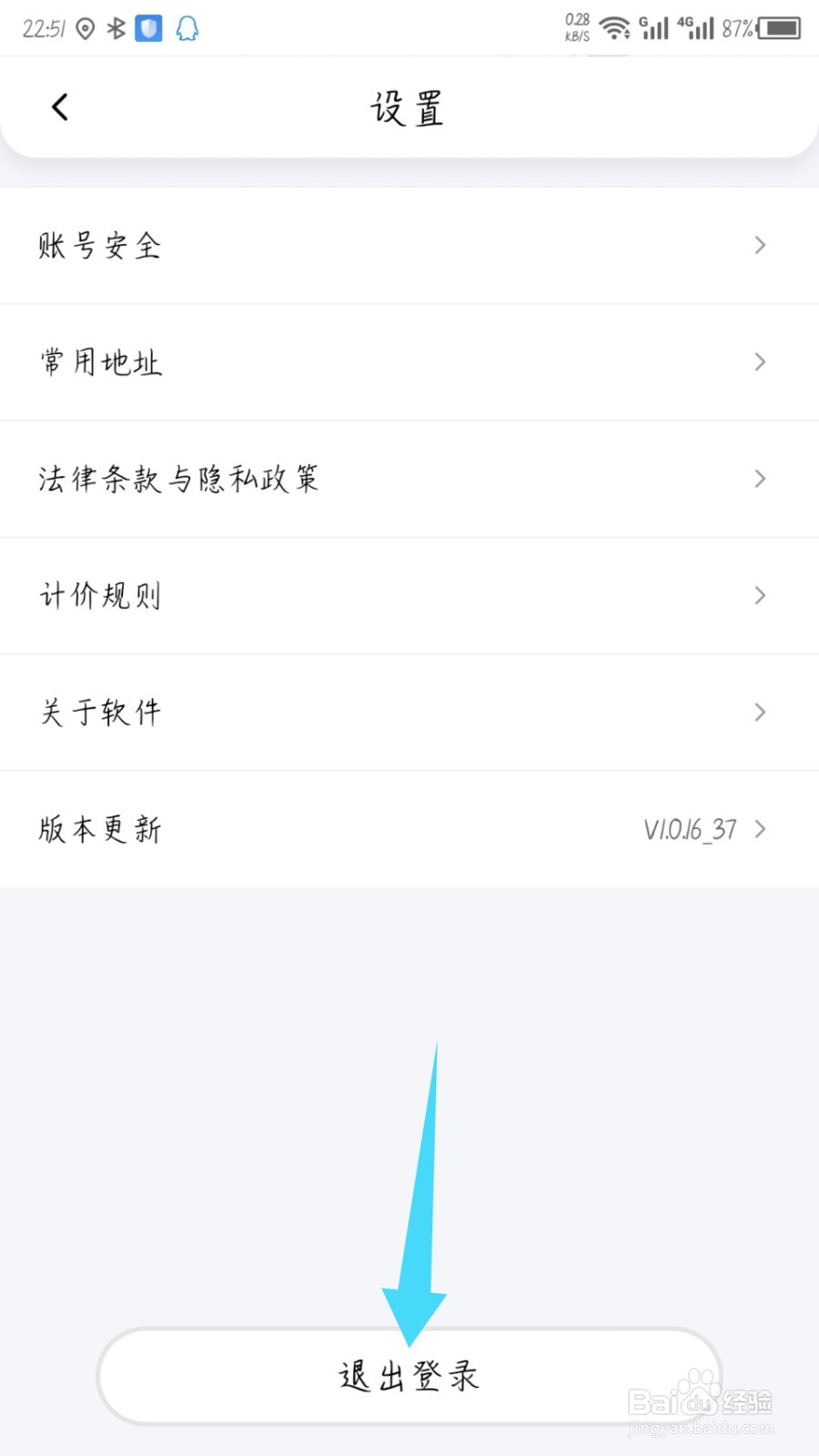Tap the QQ penguin notification icon
819x1456 pixels.
187,28
